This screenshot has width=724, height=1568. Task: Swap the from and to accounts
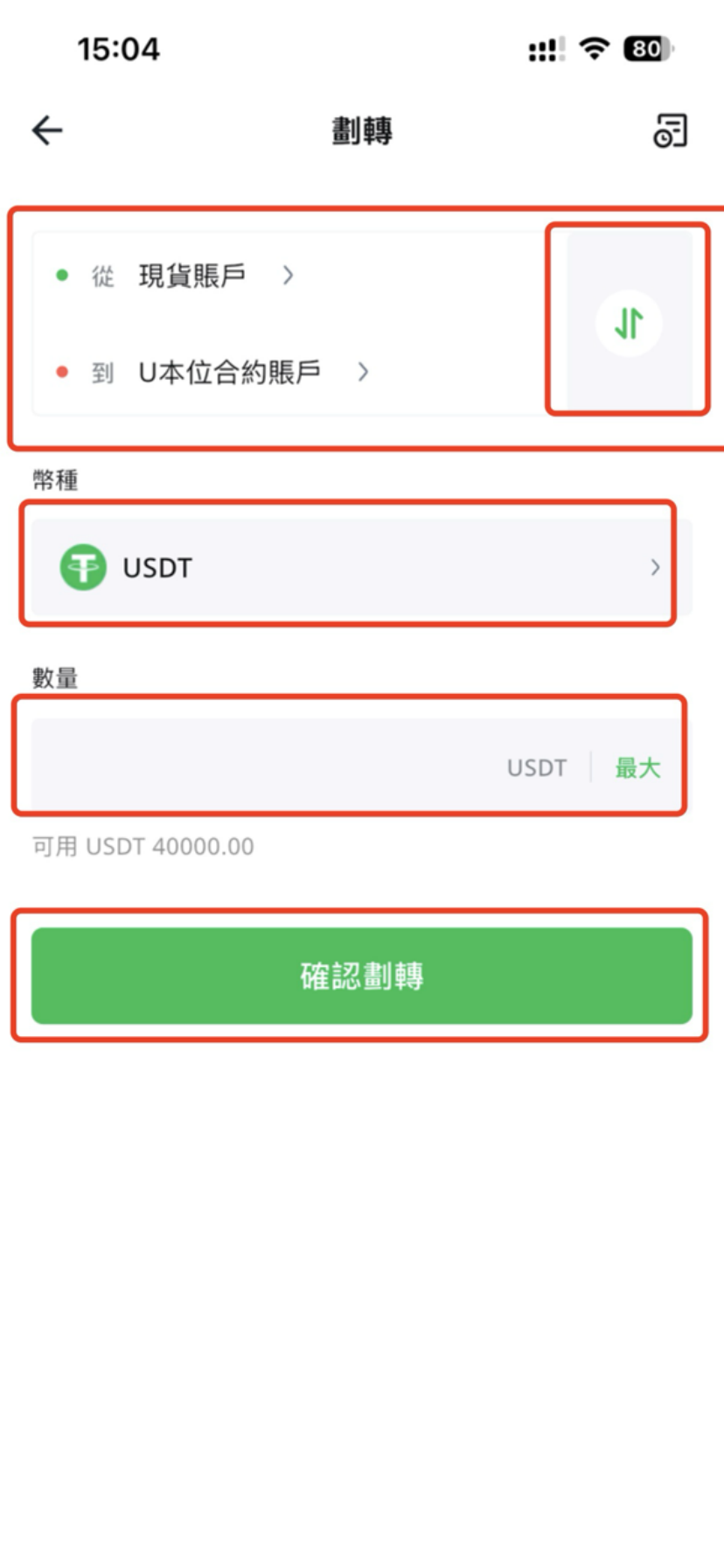628,323
